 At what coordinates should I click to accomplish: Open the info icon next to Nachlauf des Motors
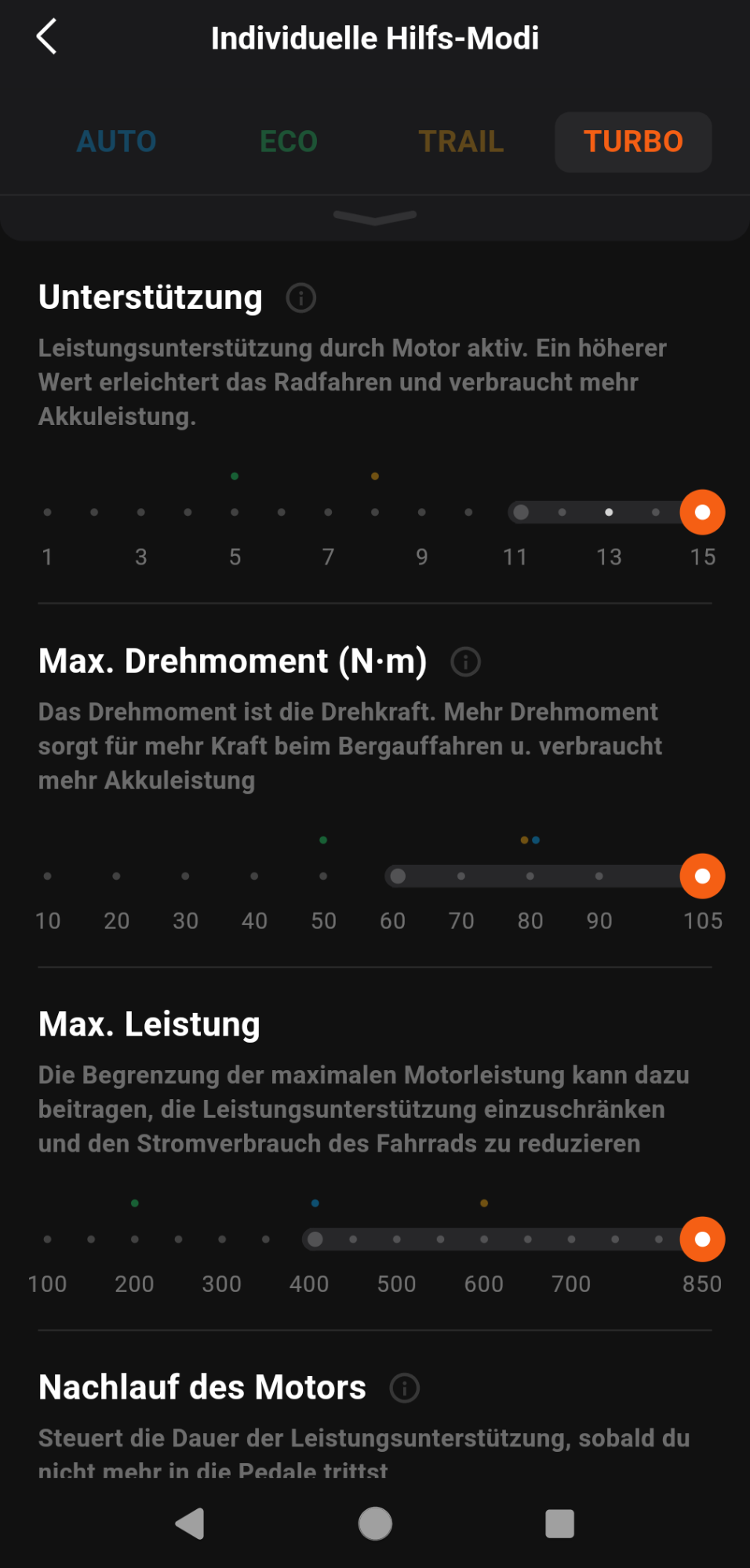[405, 1388]
